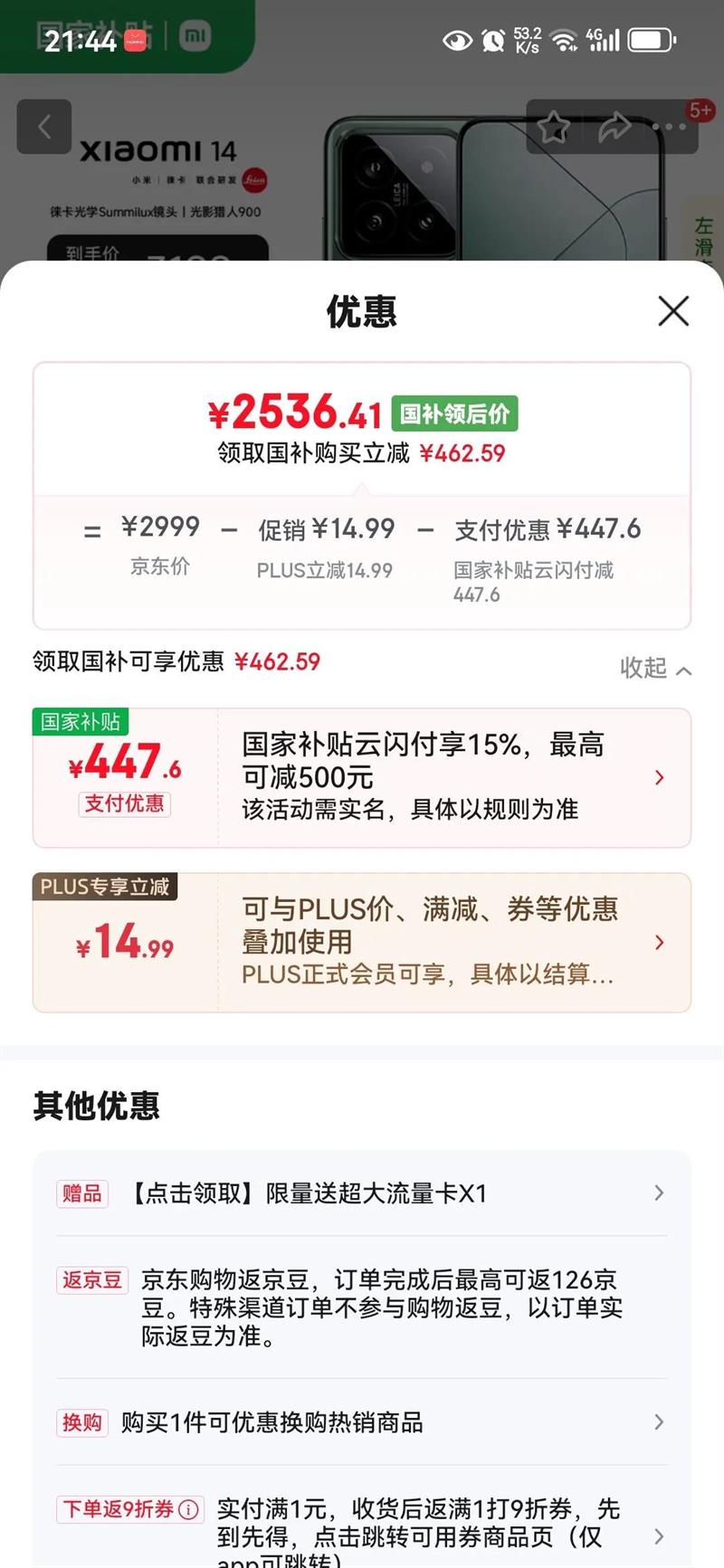724x1568 pixels.
Task: Tap the 赠品 gift offer row
Action: (x=81, y=1193)
